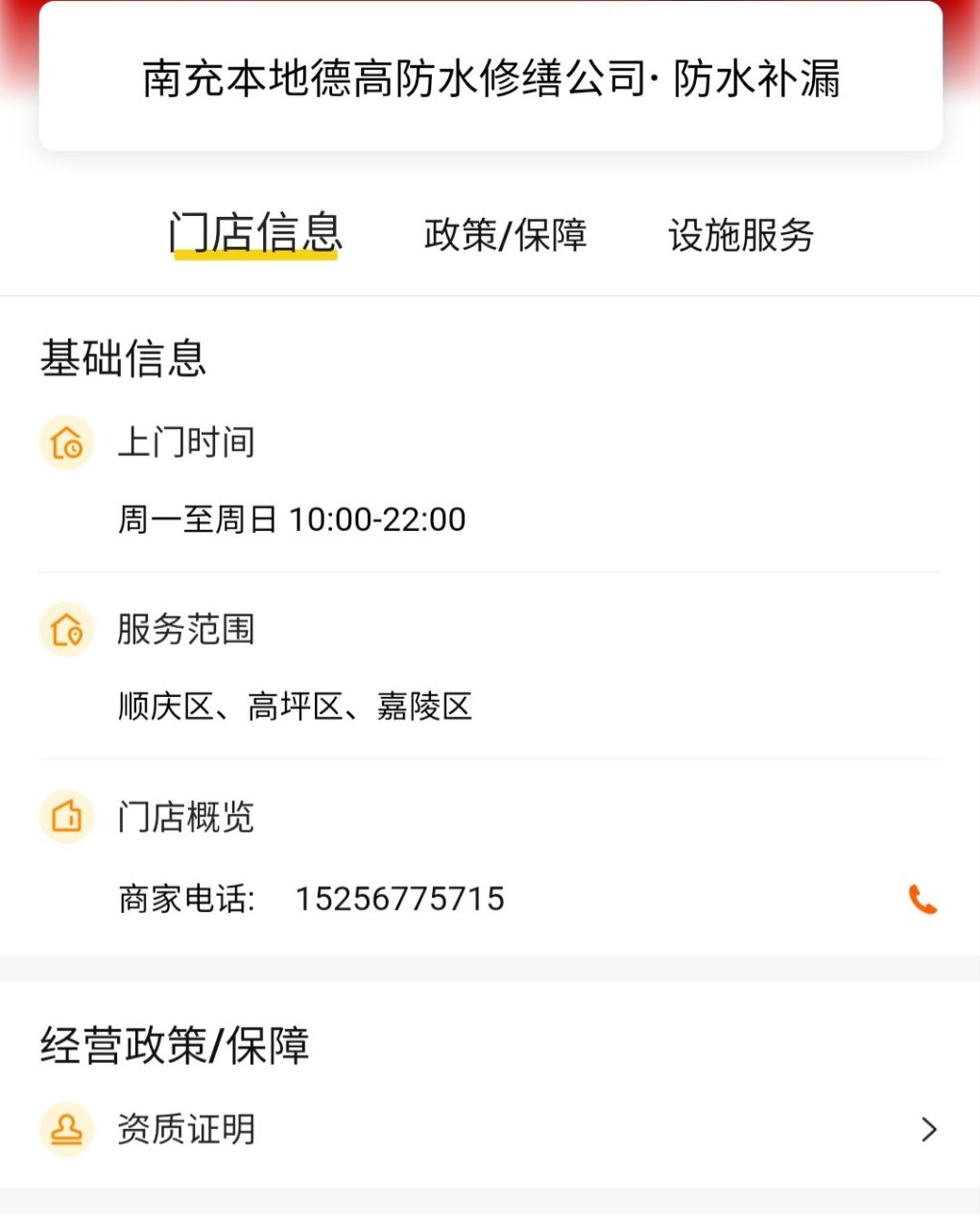Switch to the 门店信息 tab
This screenshot has width=980, height=1229.
coord(255,233)
